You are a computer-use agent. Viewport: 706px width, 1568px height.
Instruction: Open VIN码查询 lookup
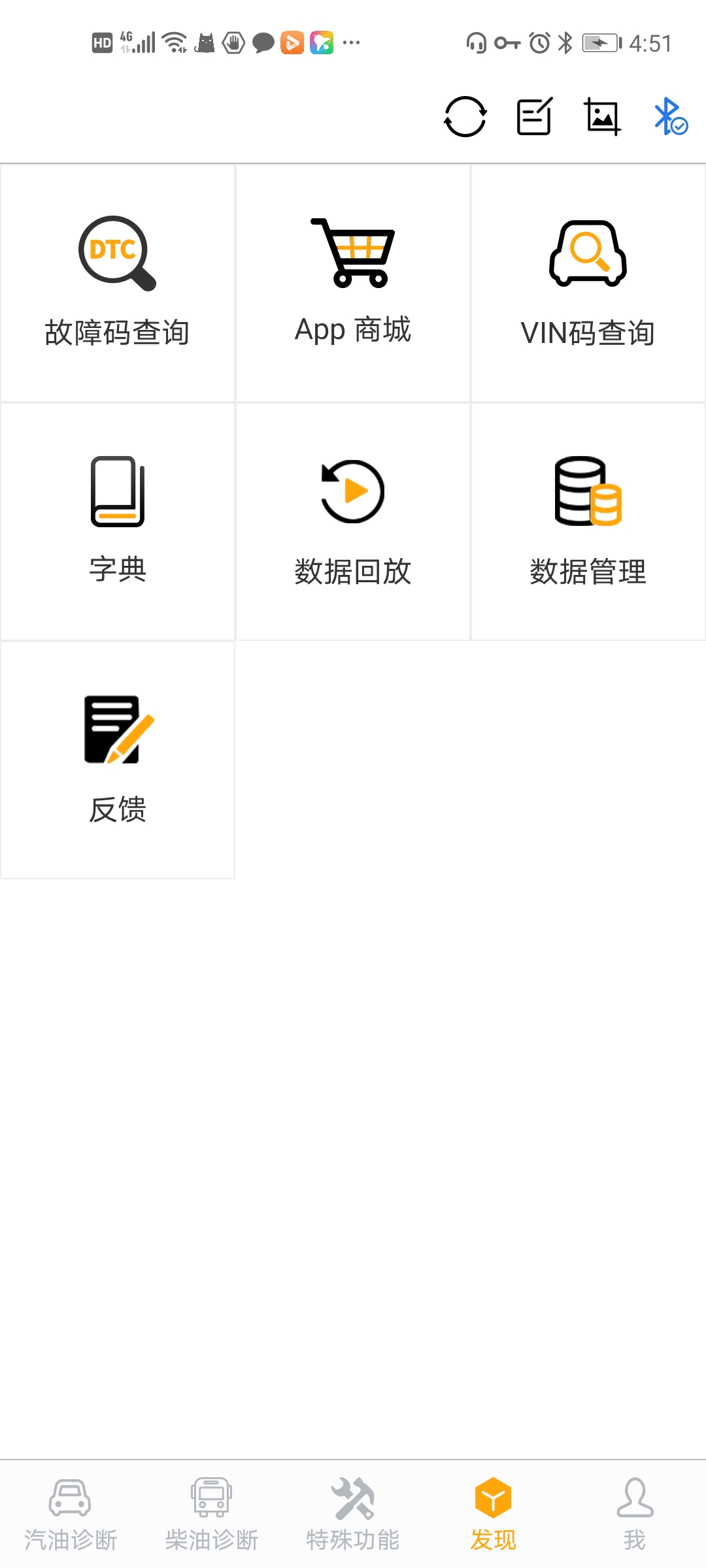click(x=588, y=283)
